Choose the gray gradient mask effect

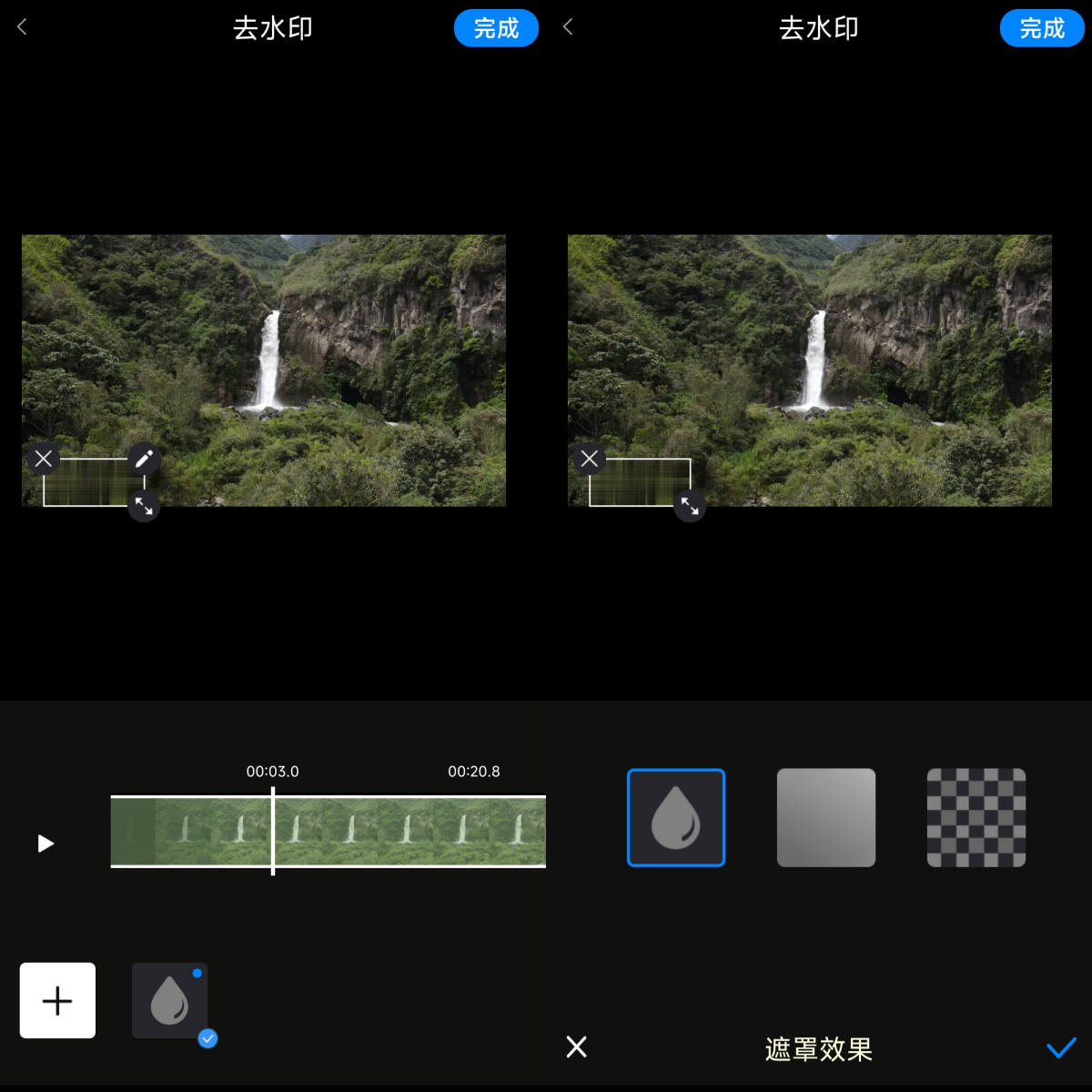[x=825, y=817]
